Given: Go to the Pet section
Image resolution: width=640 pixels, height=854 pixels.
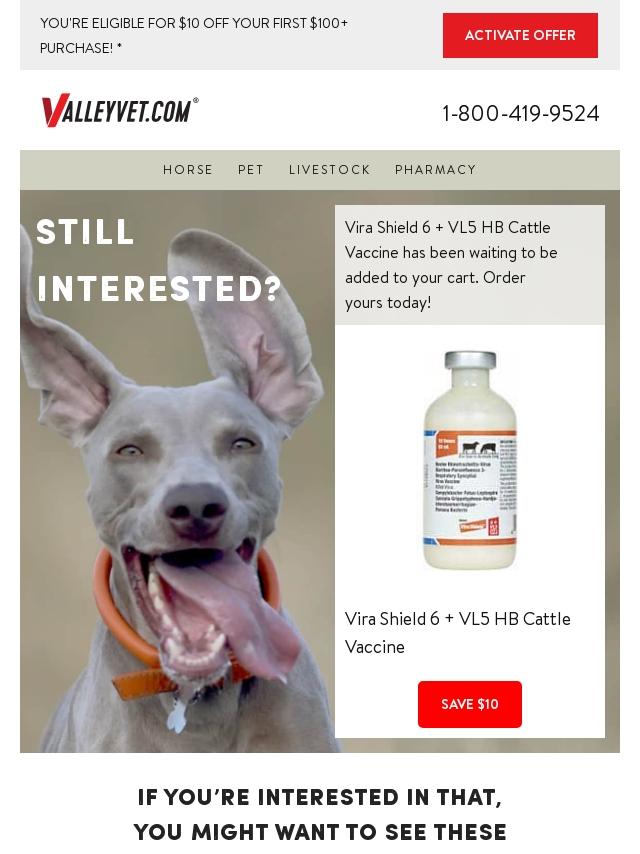Looking at the screenshot, I should tap(251, 170).
